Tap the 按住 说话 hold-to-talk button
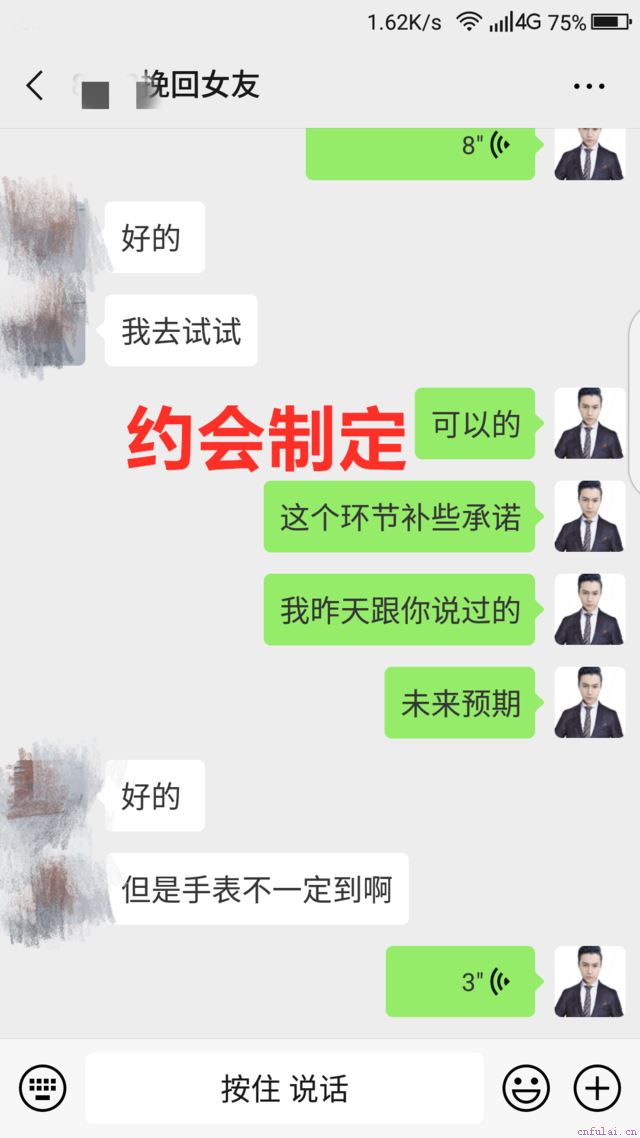This screenshot has width=640, height=1138. 284,1088
